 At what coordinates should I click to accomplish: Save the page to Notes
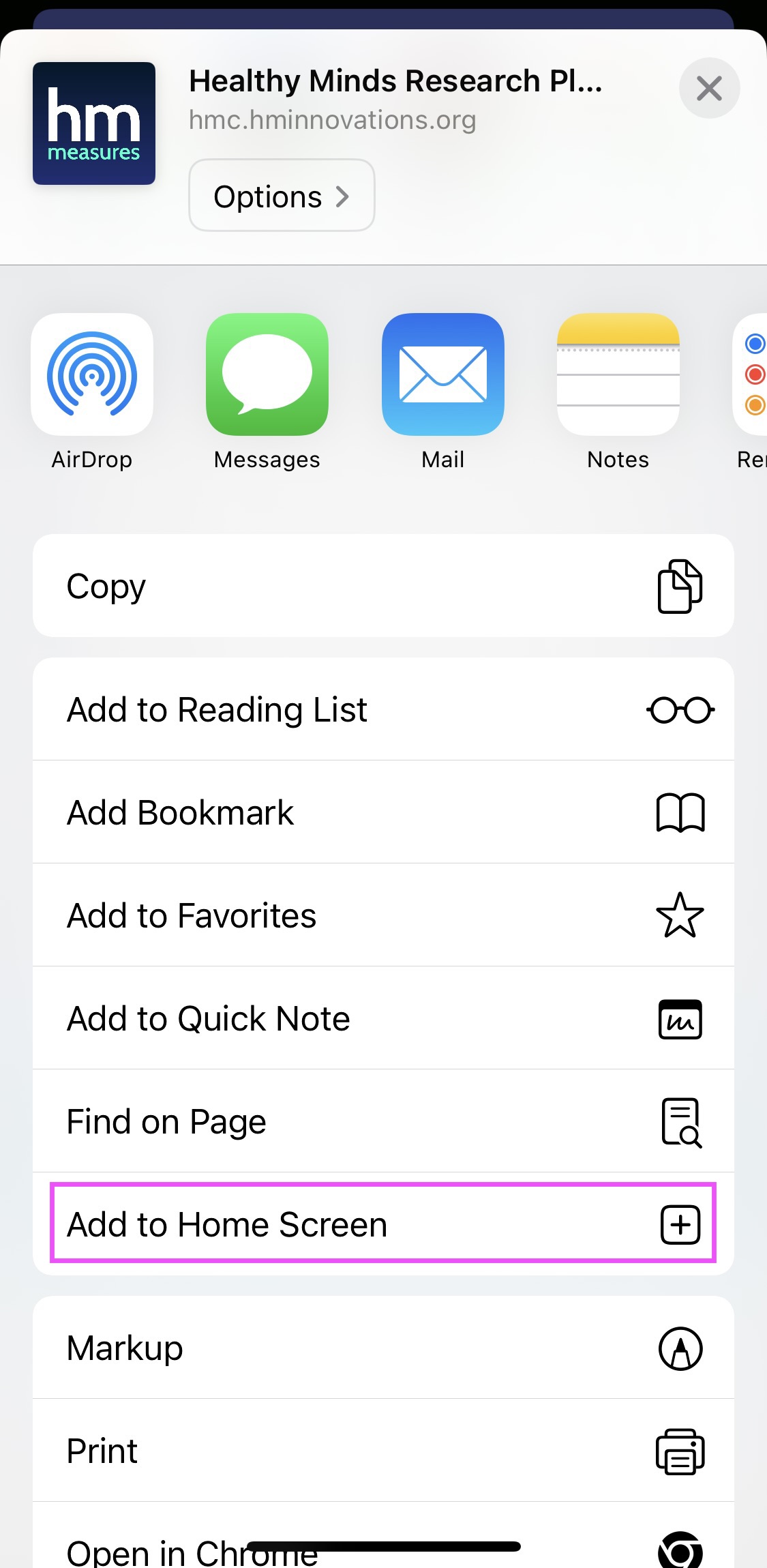click(x=618, y=375)
